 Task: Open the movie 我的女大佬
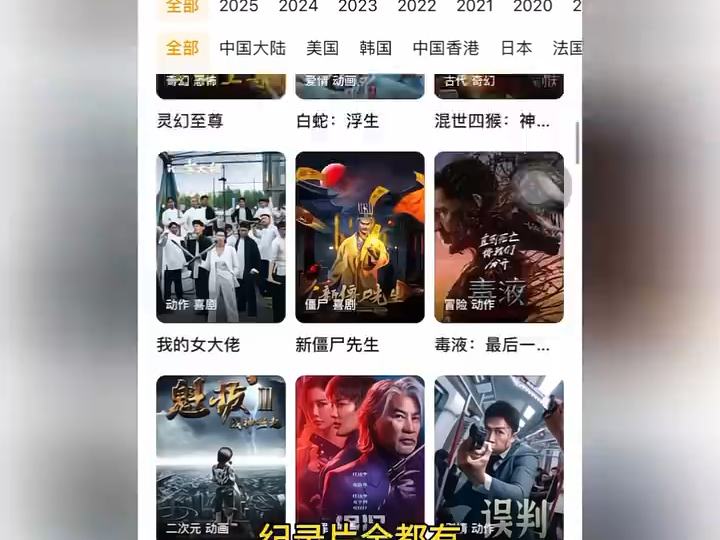(x=221, y=237)
